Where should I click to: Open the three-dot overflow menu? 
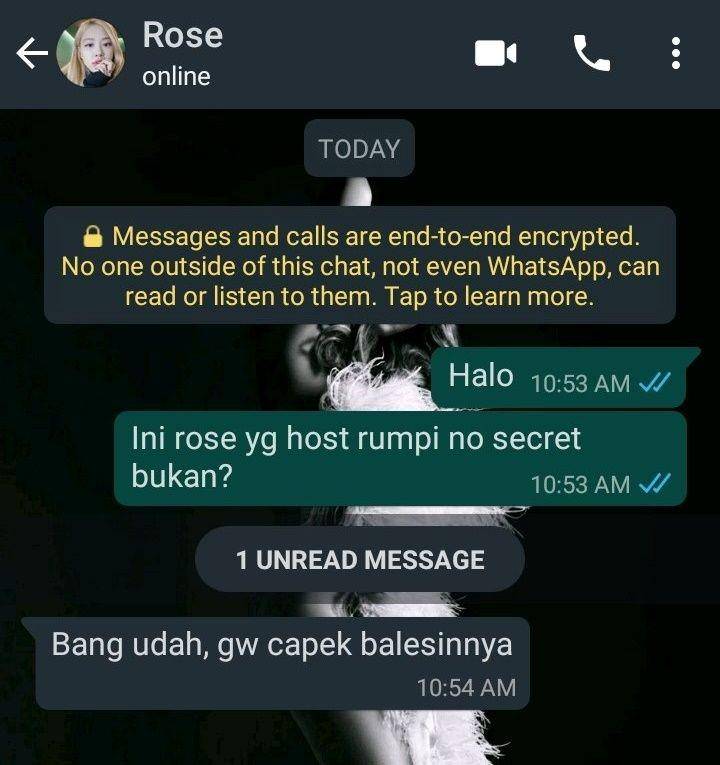click(x=676, y=53)
